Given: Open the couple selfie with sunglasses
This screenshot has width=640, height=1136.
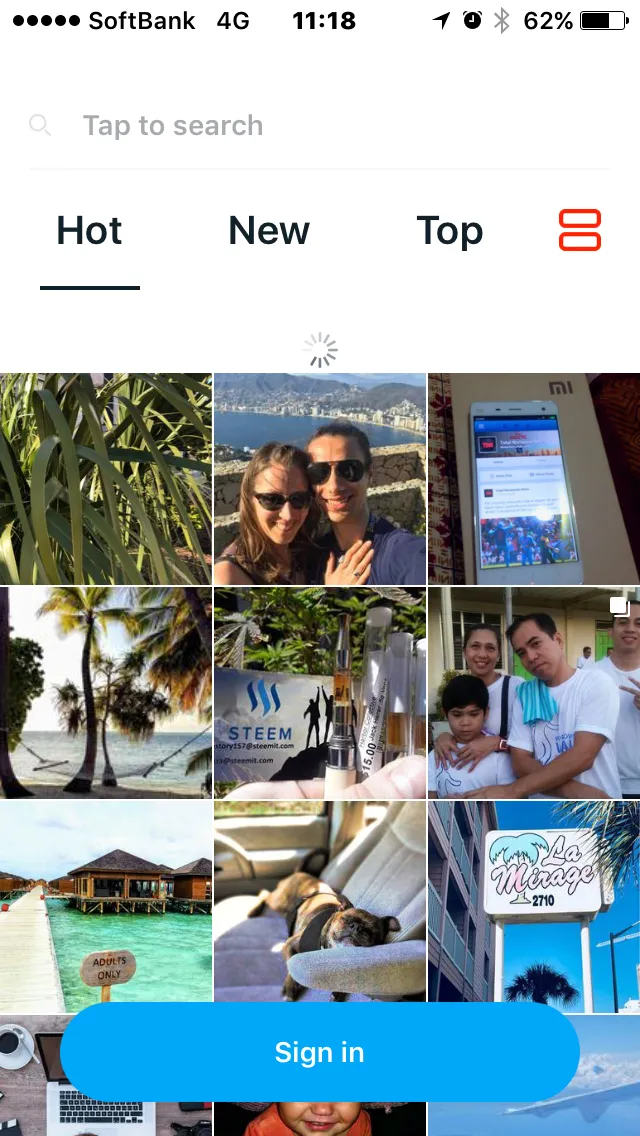Looking at the screenshot, I should tap(320, 479).
